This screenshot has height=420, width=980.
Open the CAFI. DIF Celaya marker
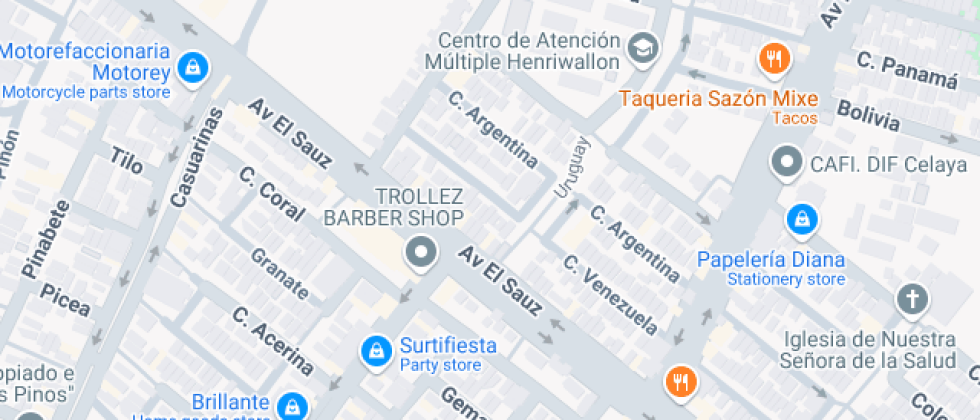coord(788,163)
